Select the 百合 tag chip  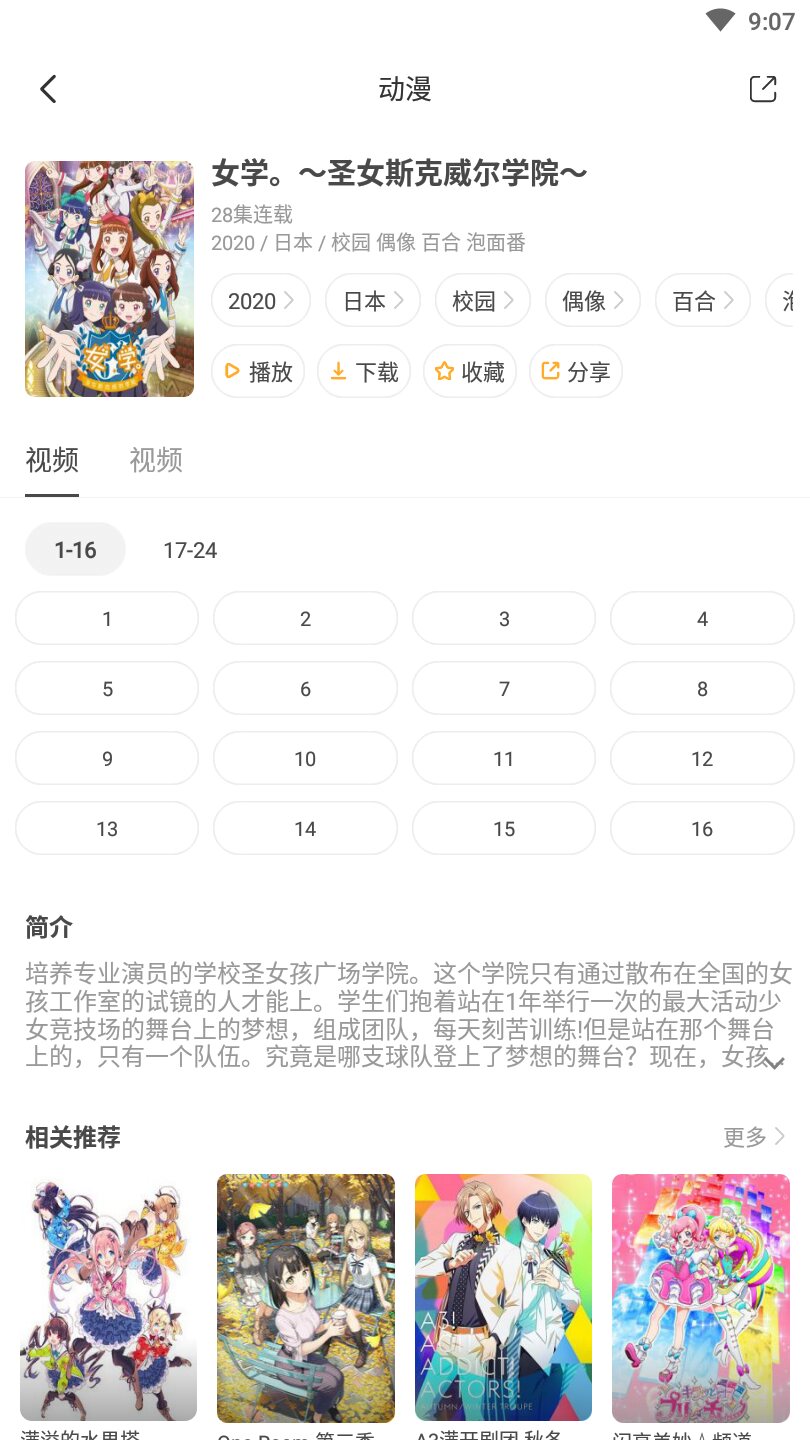pos(702,301)
